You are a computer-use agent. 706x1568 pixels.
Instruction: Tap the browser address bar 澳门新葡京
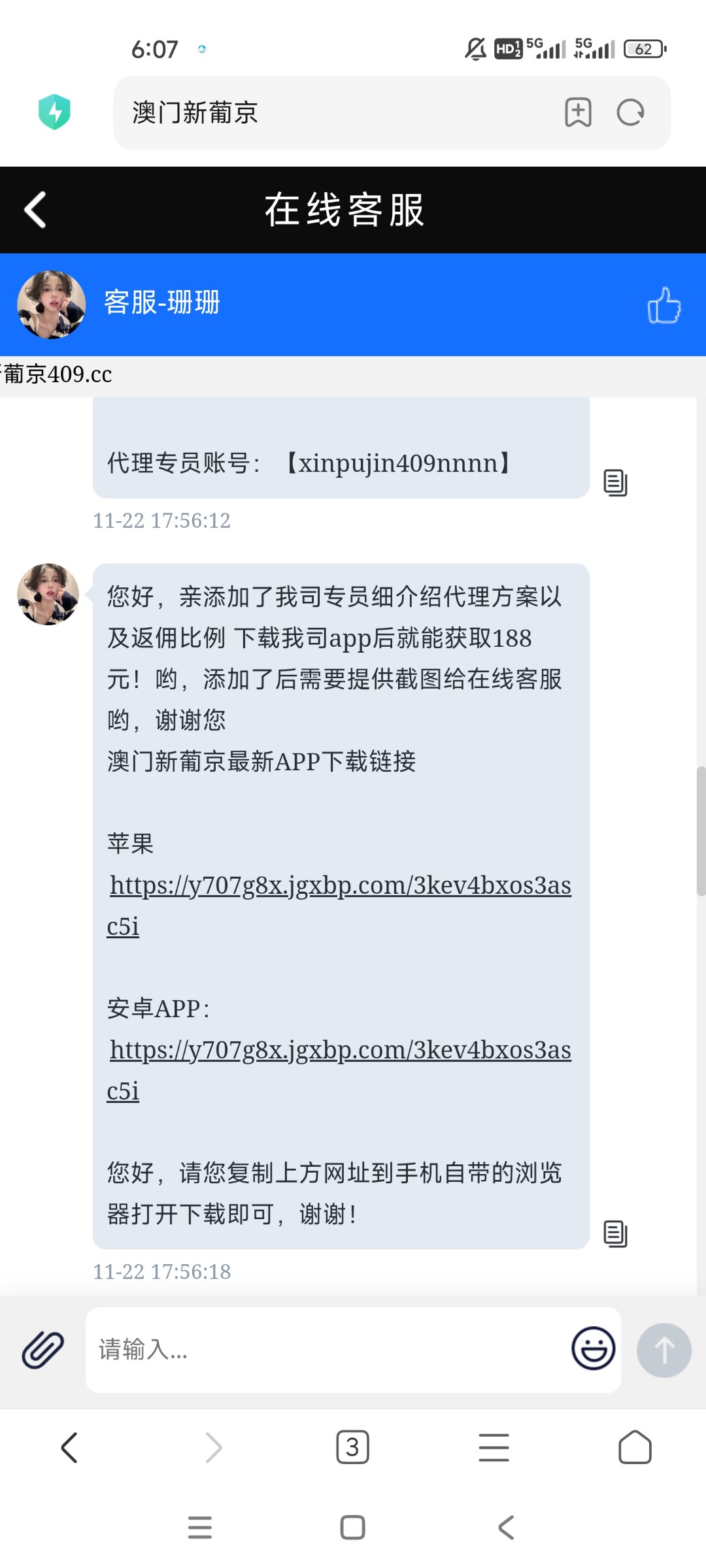pyautogui.click(x=327, y=112)
